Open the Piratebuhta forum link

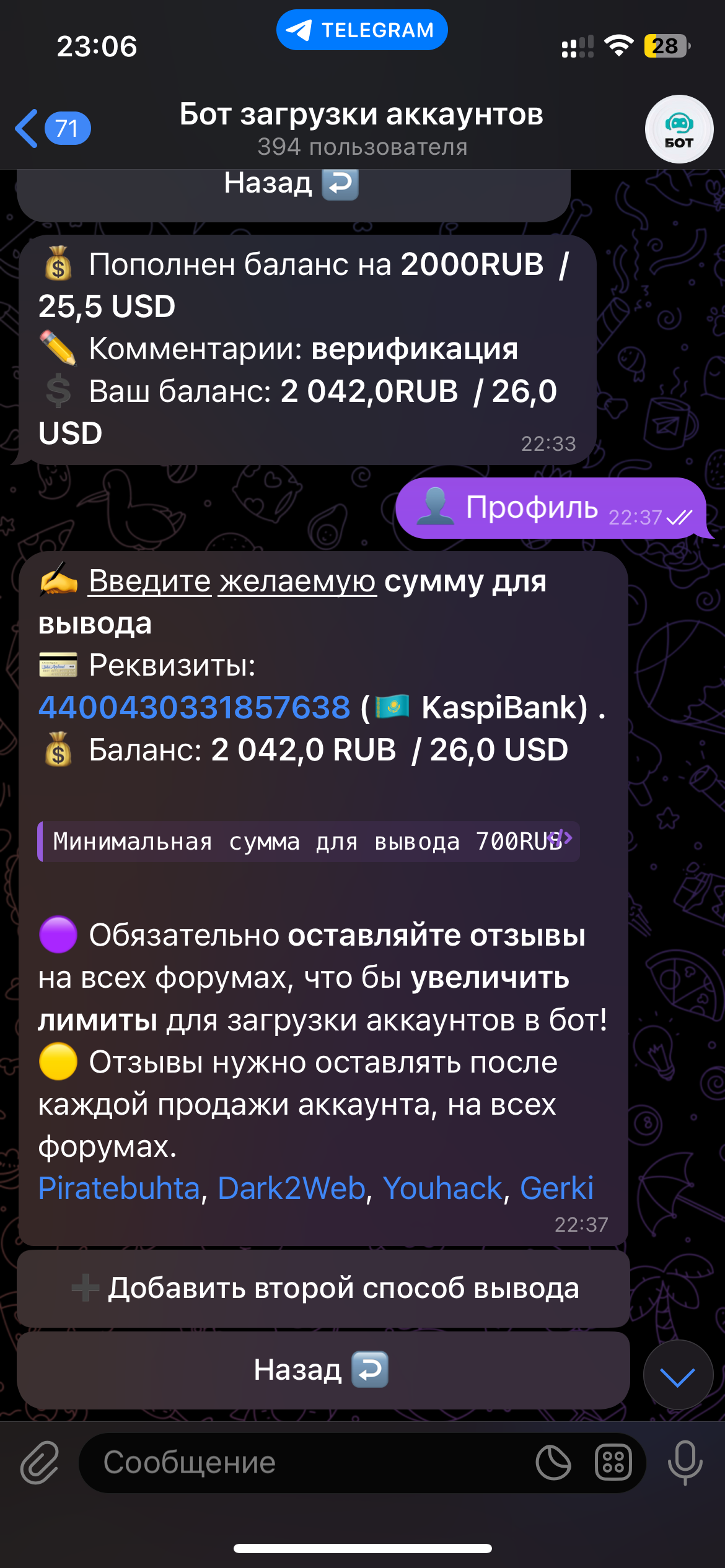click(119, 1188)
